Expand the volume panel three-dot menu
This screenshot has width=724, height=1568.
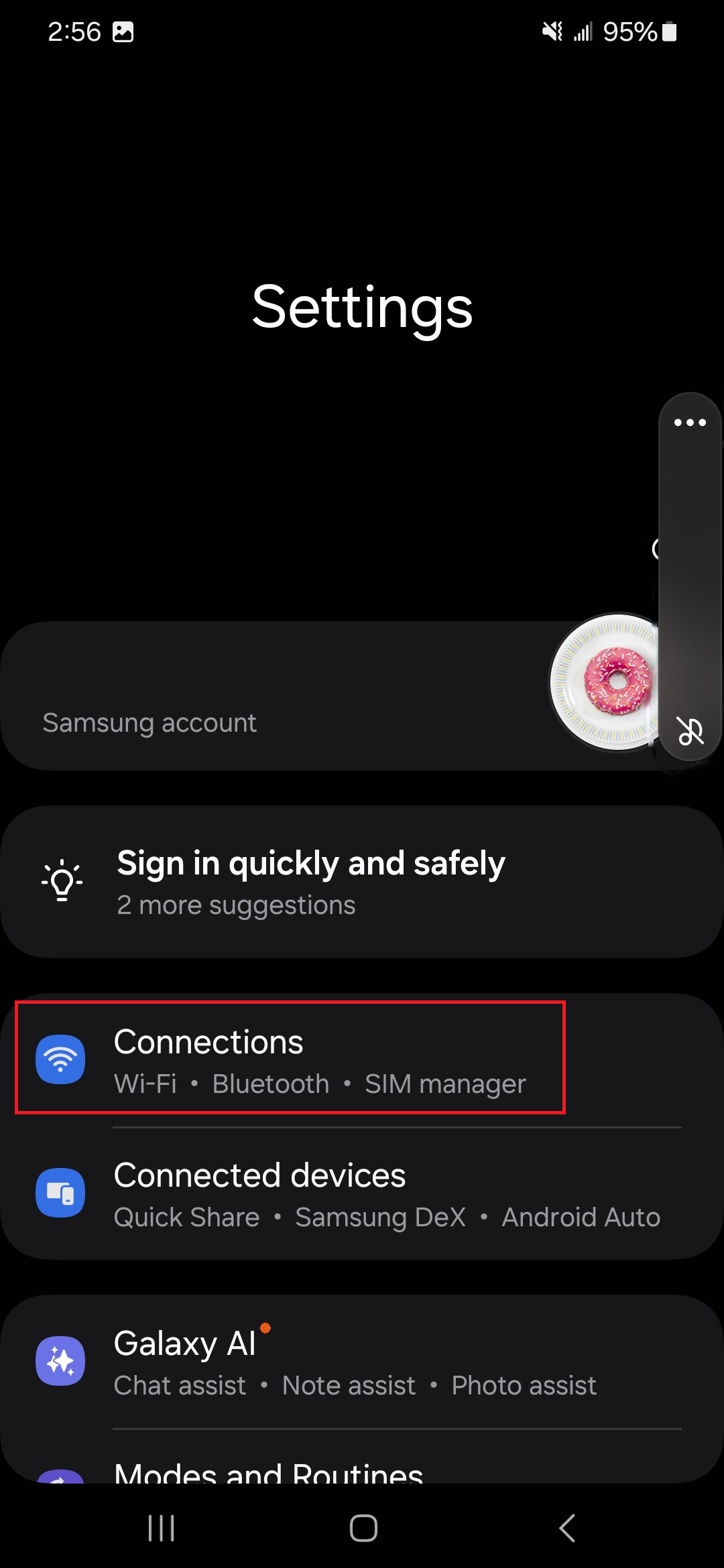(x=690, y=422)
